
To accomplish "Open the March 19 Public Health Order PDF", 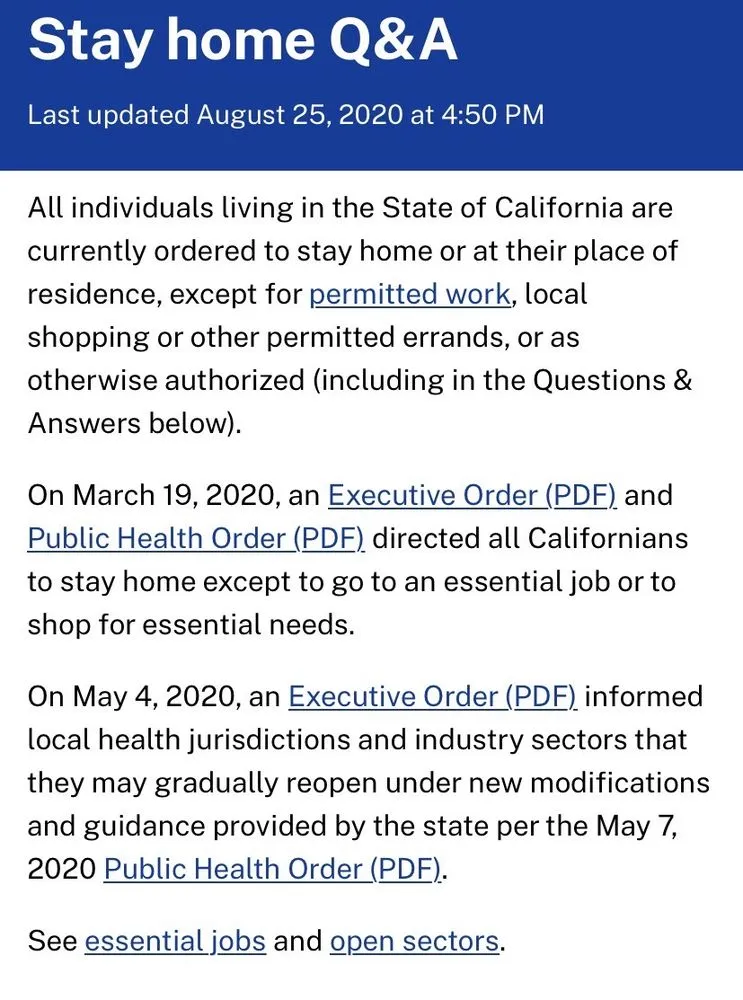I will (196, 538).
